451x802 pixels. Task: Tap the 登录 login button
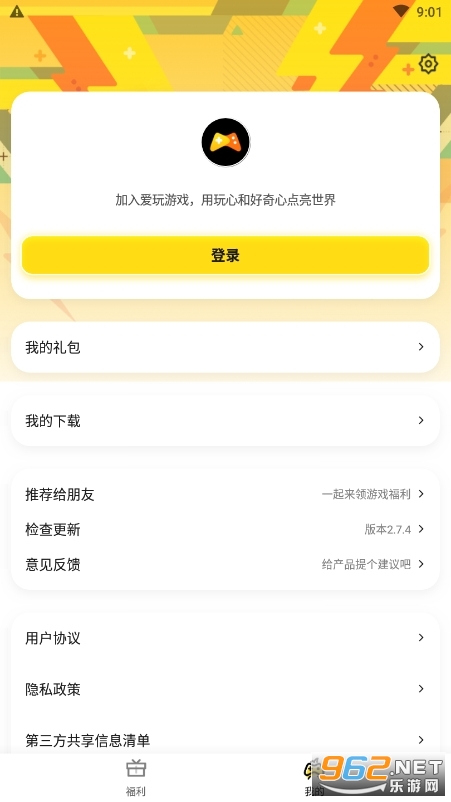tap(225, 255)
